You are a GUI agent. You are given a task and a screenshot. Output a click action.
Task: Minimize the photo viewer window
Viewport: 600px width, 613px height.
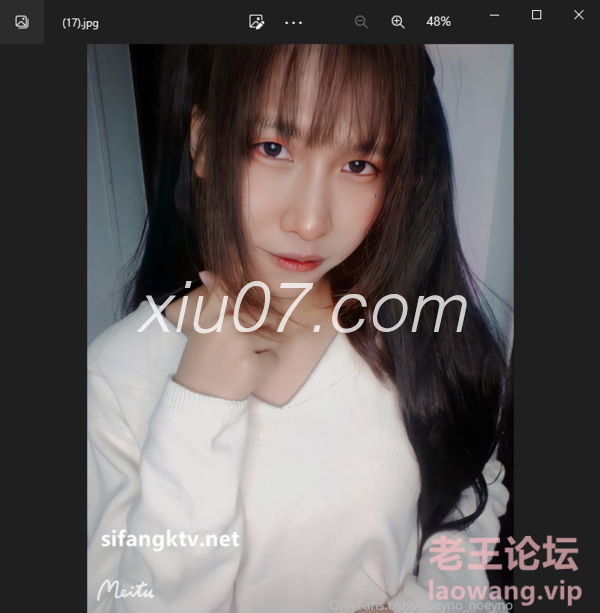tap(494, 15)
